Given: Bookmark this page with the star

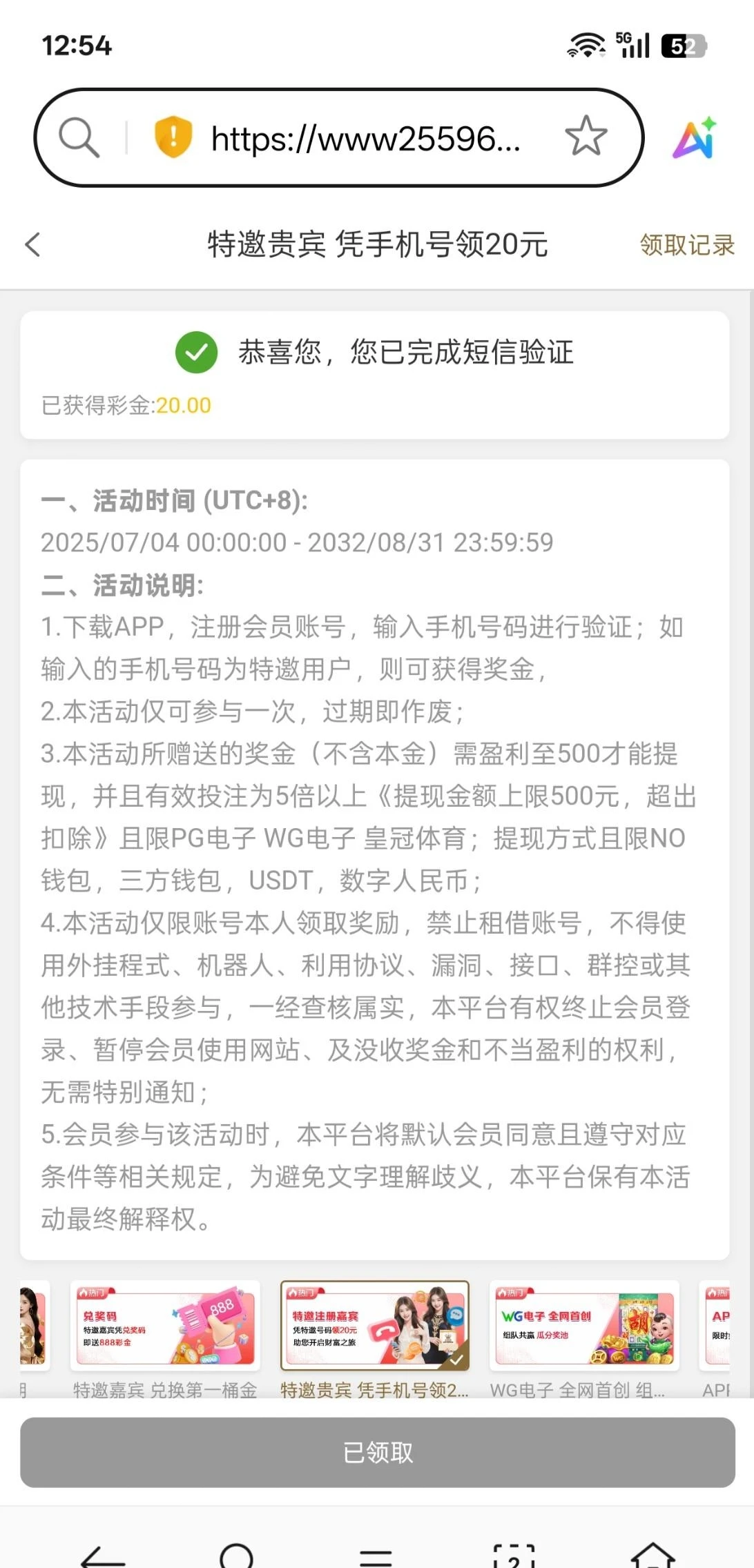Looking at the screenshot, I should click(586, 136).
